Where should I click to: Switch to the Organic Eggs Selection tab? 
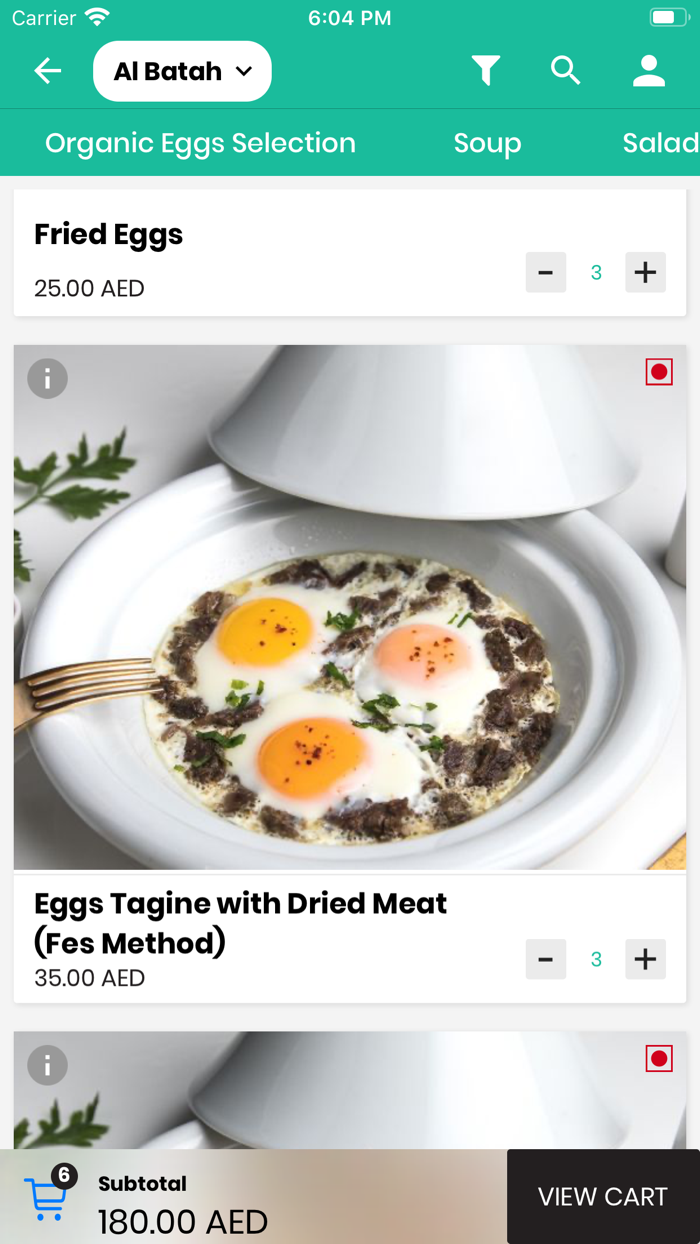(200, 143)
